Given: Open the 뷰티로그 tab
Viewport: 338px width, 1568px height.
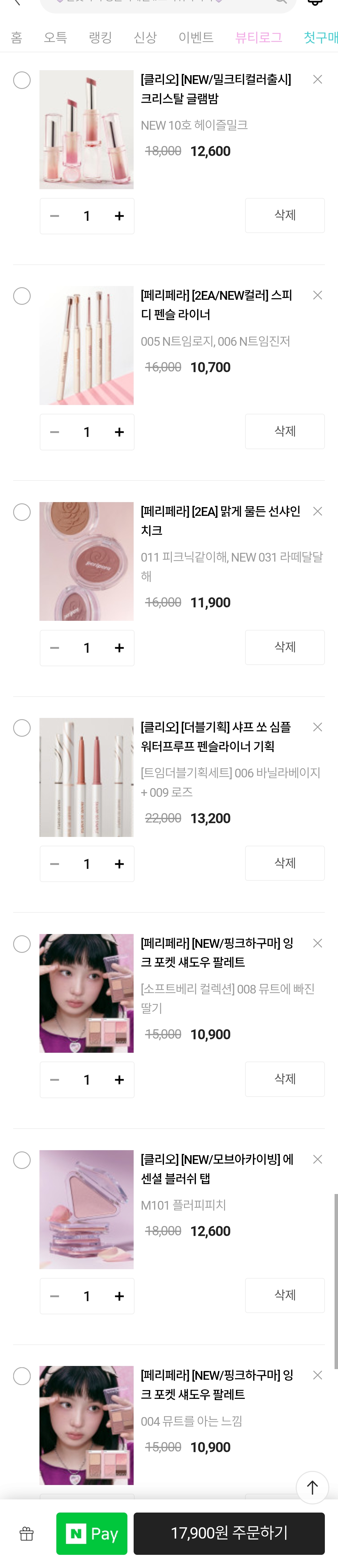Looking at the screenshot, I should tap(259, 38).
